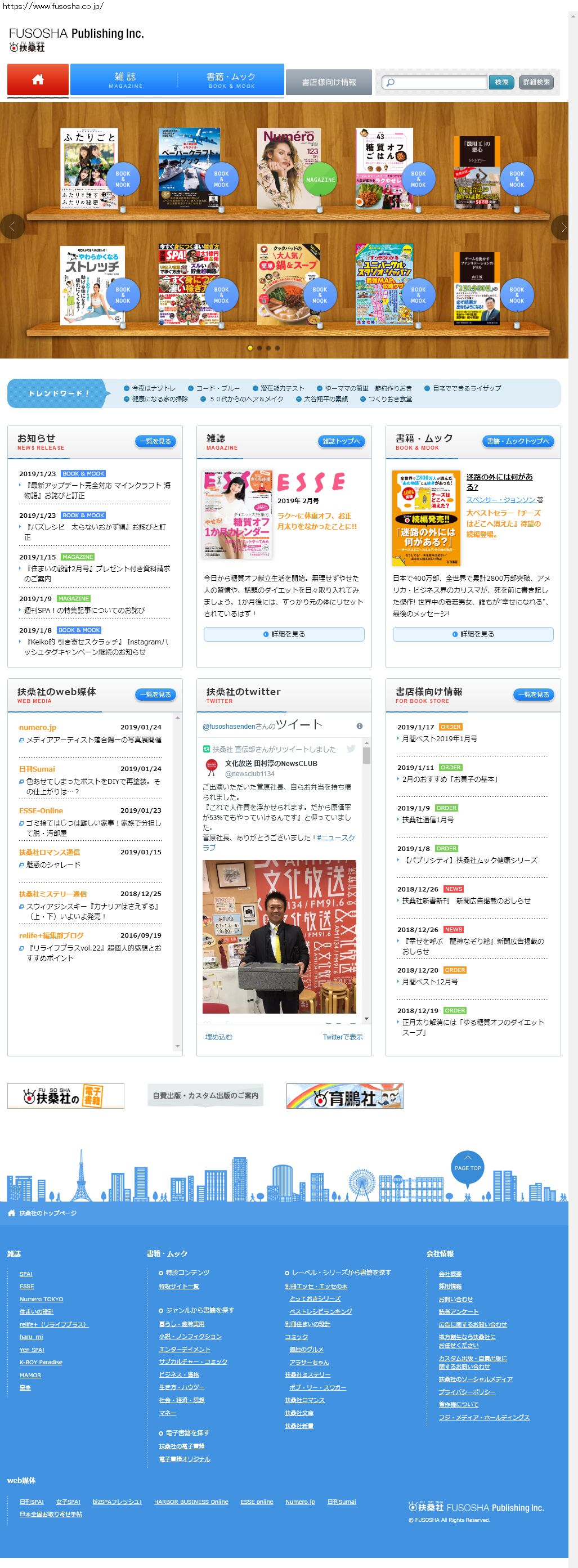The height and width of the screenshot is (1568, 578).
Task: Show previous carousel slide arrow
Action: [x=12, y=227]
